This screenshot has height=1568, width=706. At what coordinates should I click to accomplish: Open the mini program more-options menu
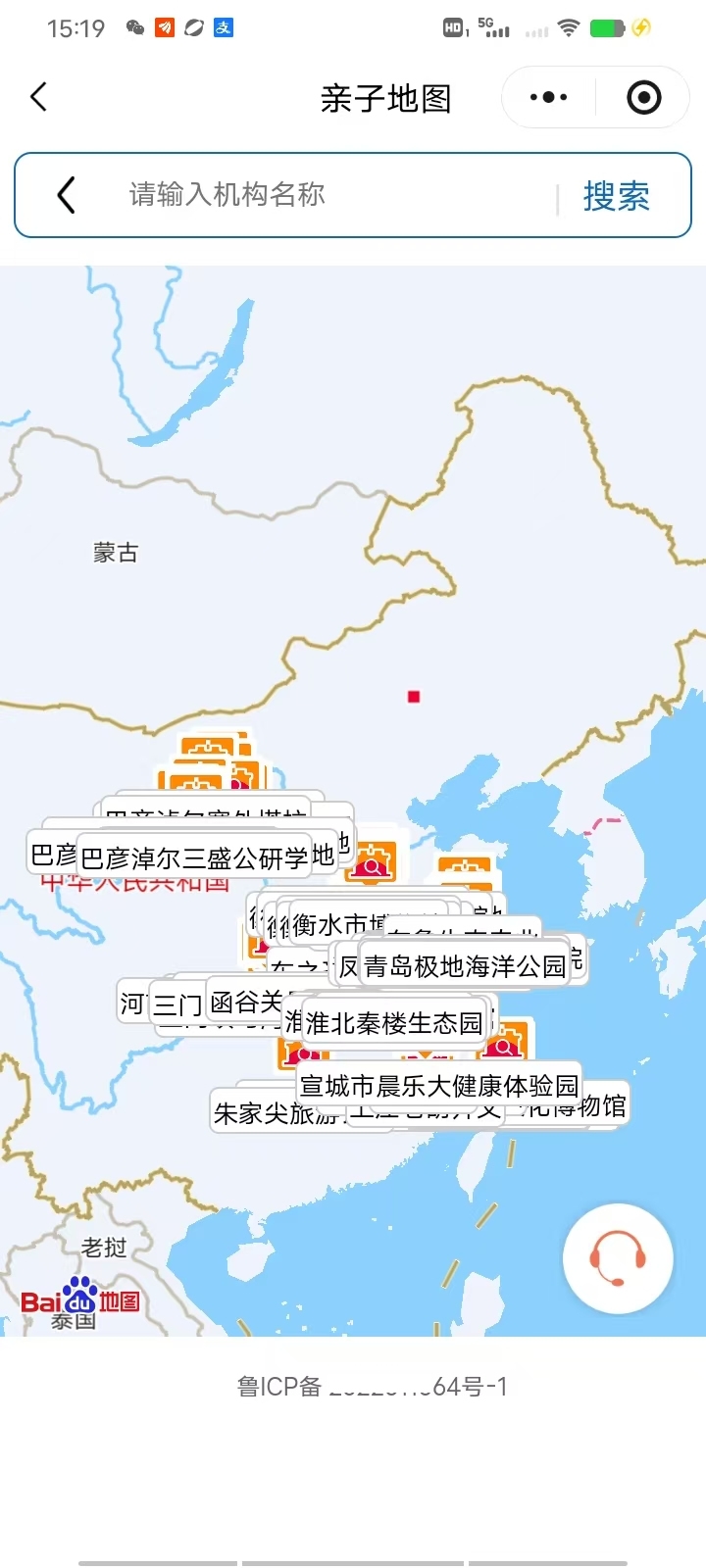(548, 97)
